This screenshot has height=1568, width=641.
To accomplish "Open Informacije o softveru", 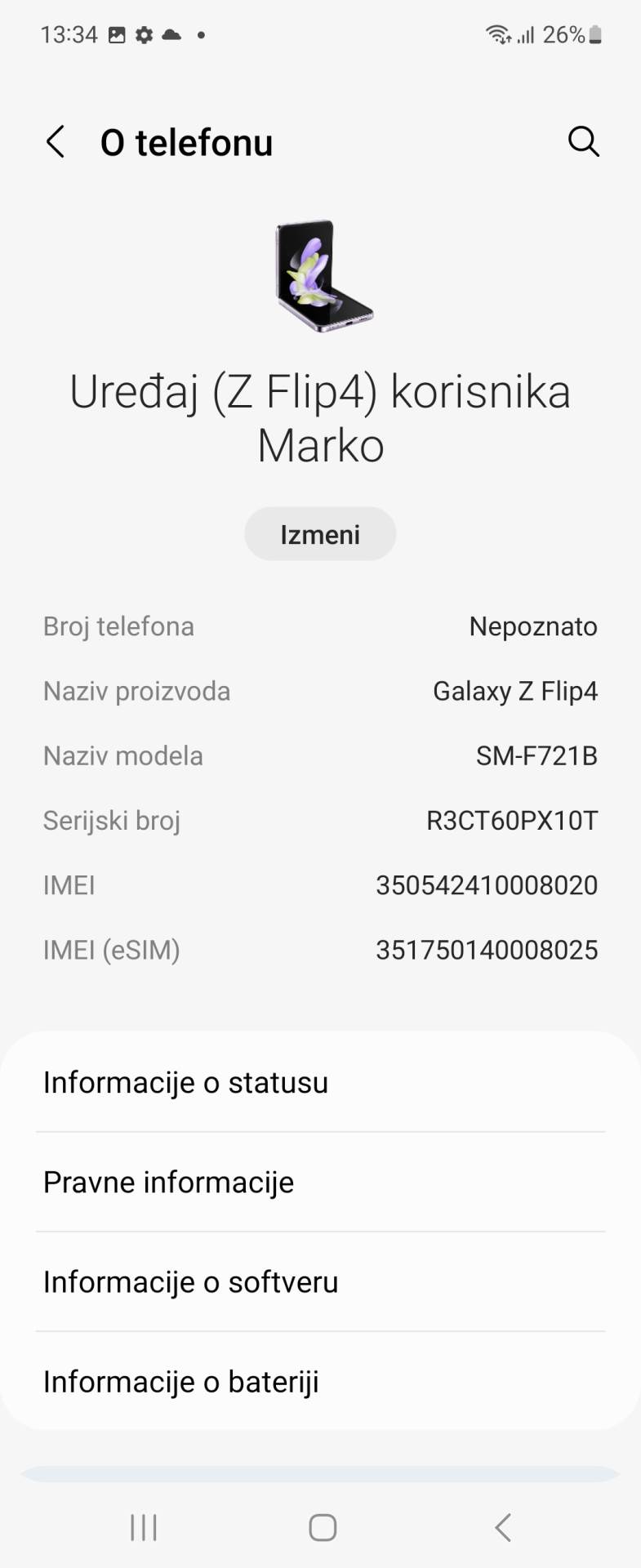I will (320, 1282).
